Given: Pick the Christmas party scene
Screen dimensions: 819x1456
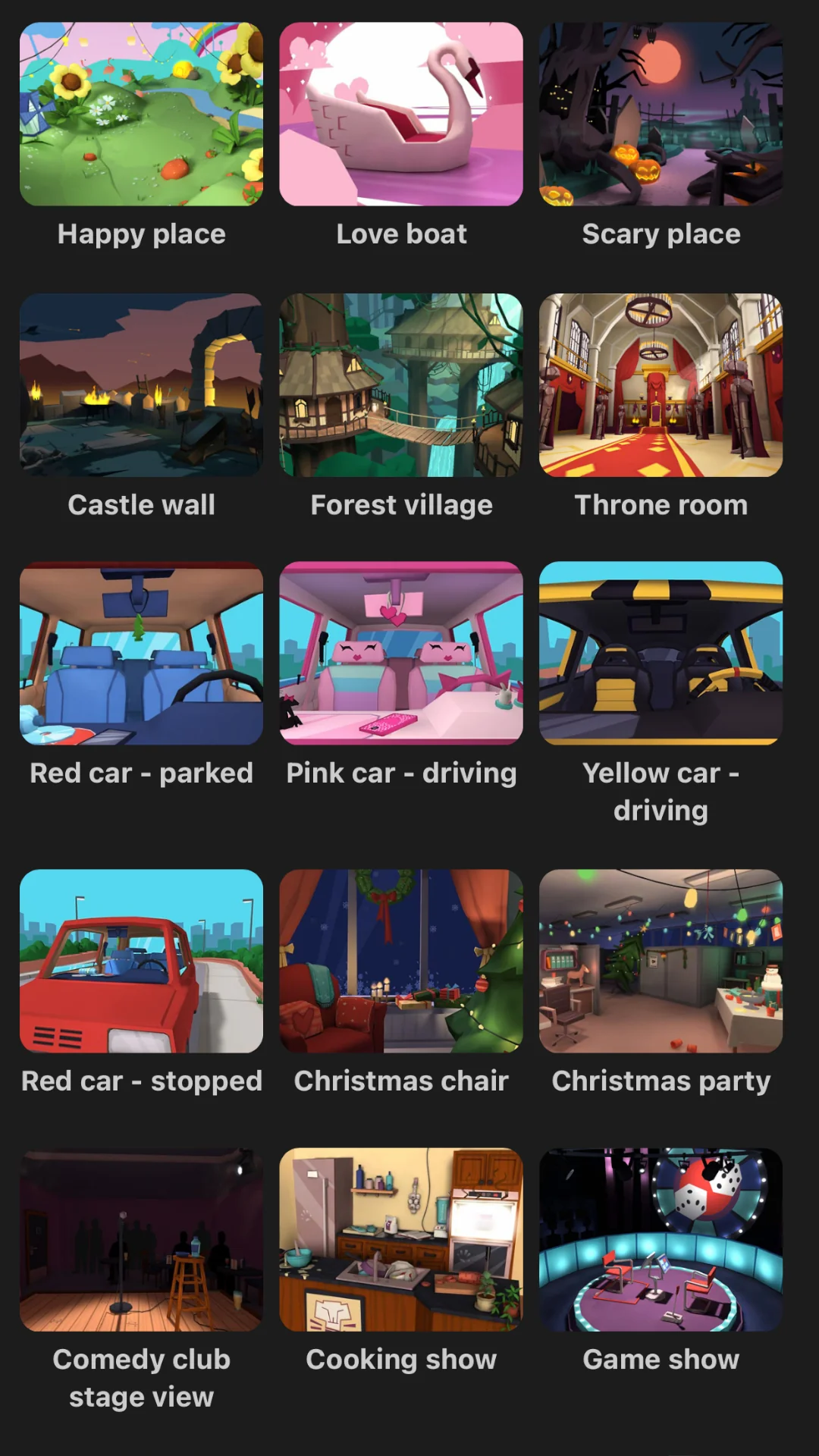Looking at the screenshot, I should pyautogui.click(x=661, y=961).
